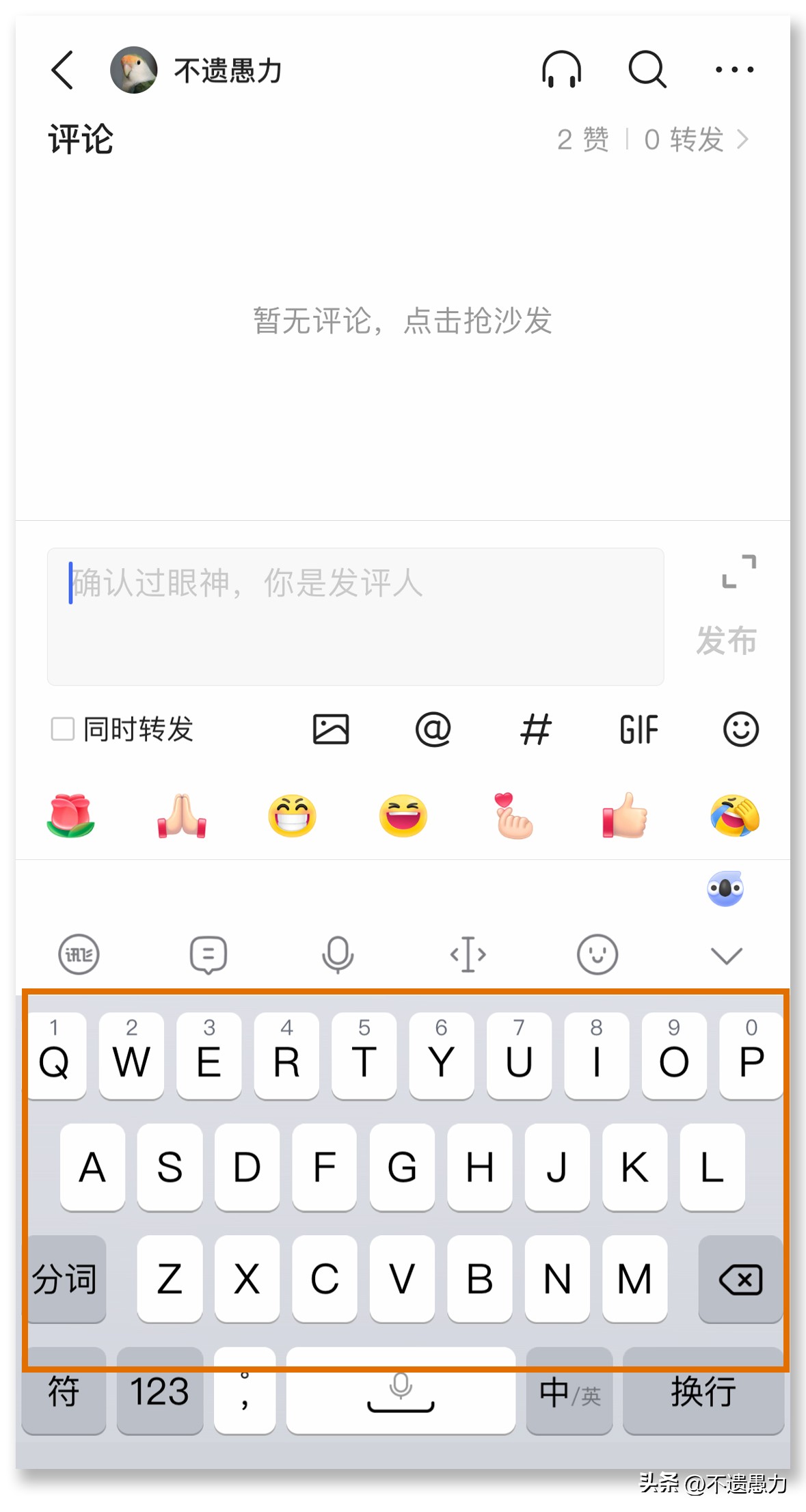
Task: Open the GIF picker
Action: click(x=637, y=729)
